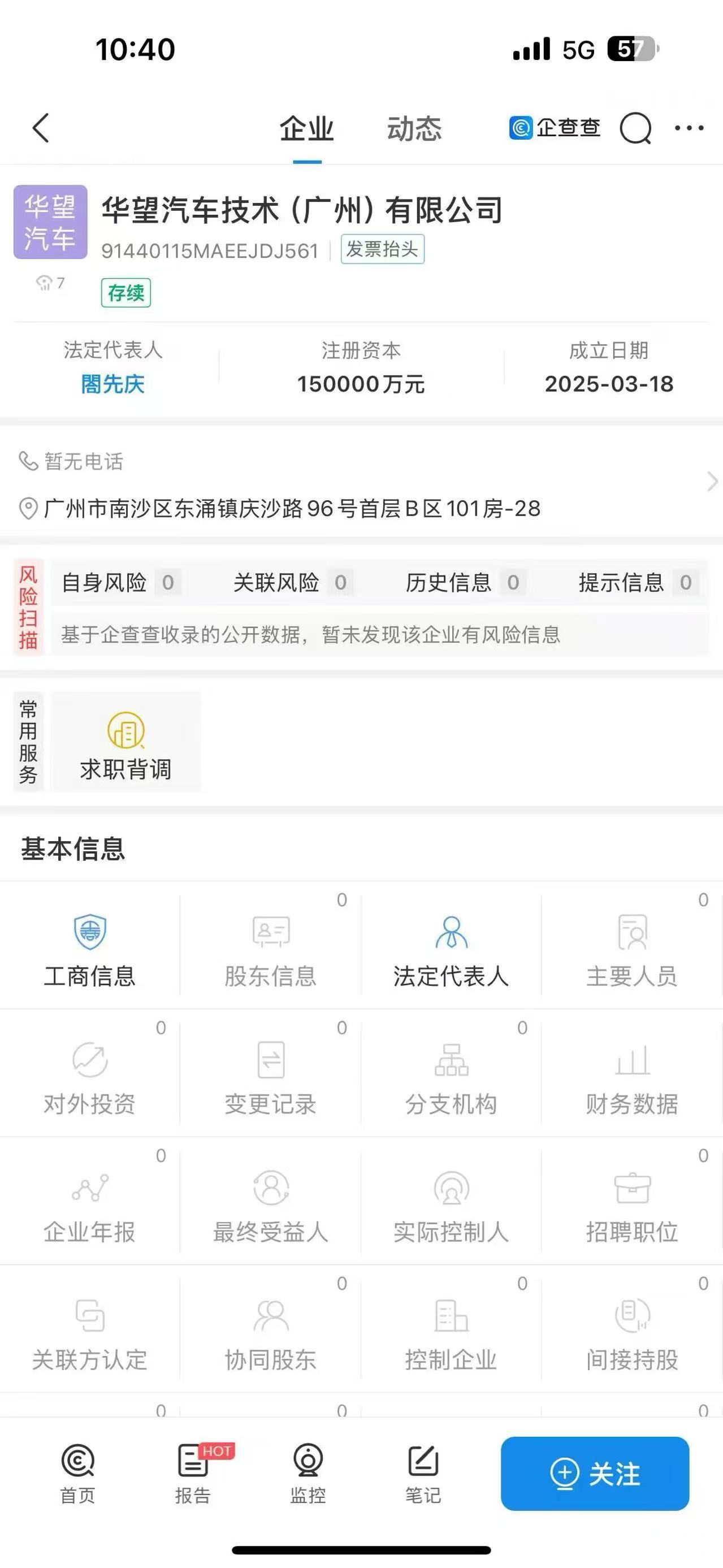Image resolution: width=723 pixels, height=1568 pixels.
Task: Open legal representative 閤先庆 link
Action: pyautogui.click(x=112, y=384)
